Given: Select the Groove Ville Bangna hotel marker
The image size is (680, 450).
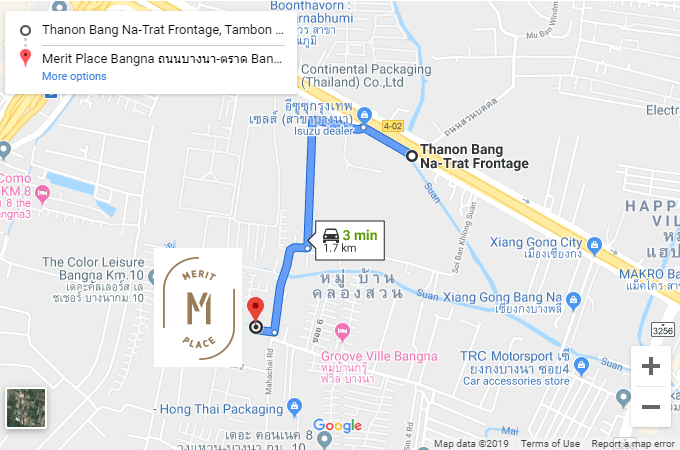Looking at the screenshot, I should click(344, 331).
